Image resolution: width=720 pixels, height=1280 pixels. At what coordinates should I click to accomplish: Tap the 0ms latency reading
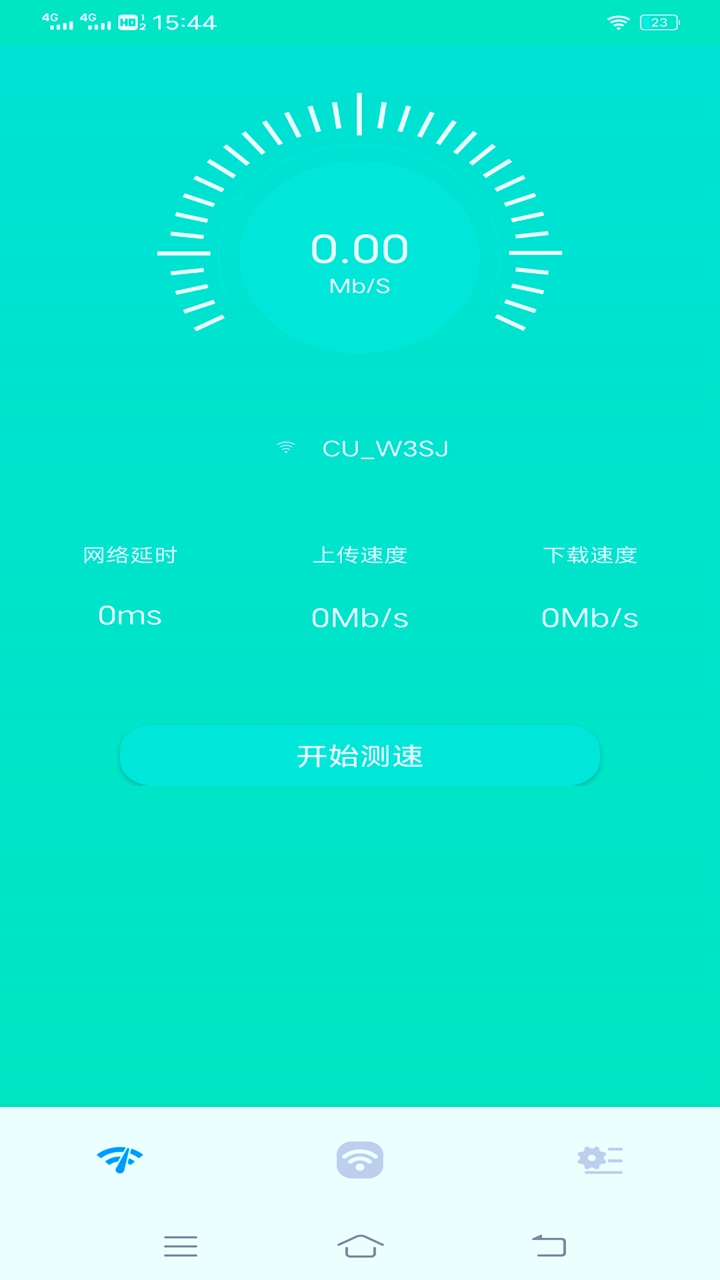pos(129,616)
